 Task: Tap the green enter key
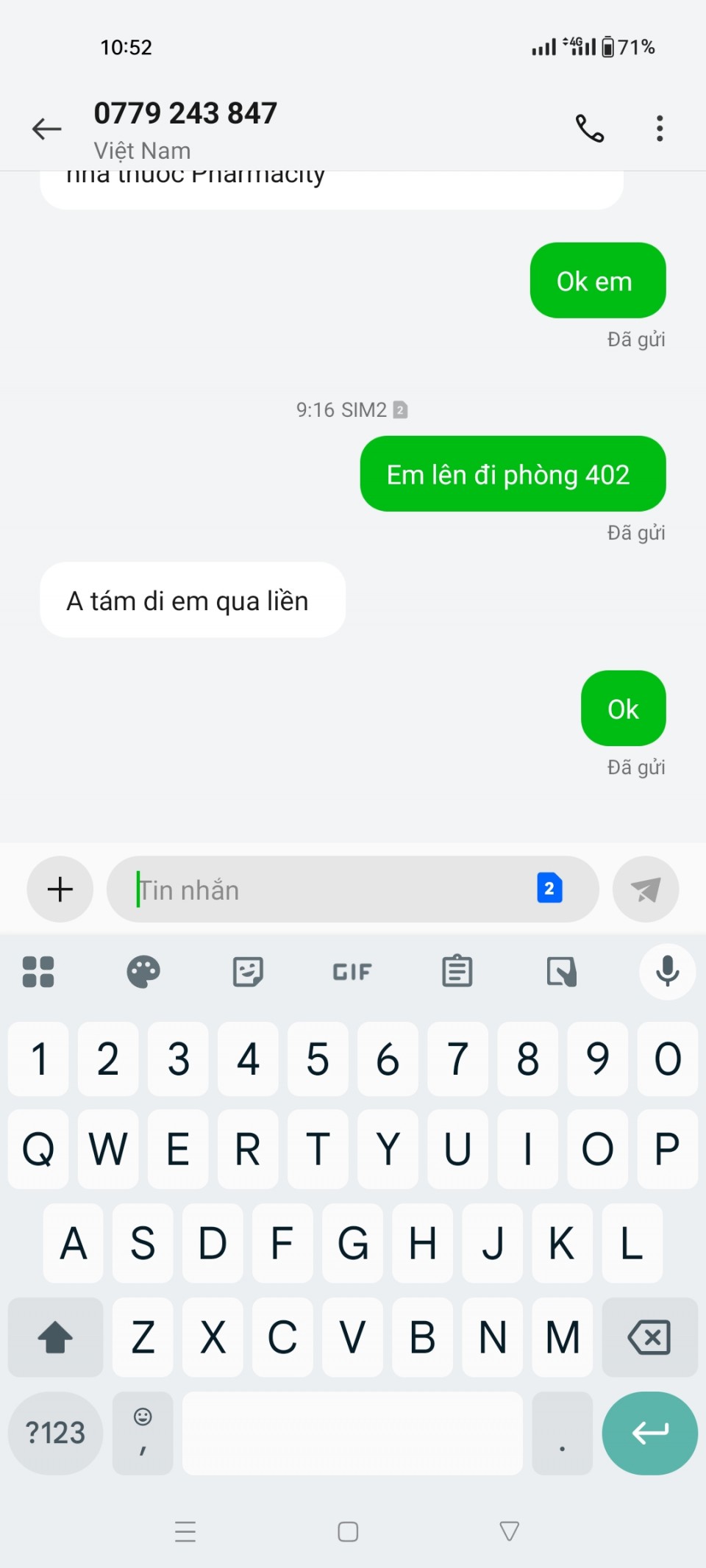tap(649, 1433)
